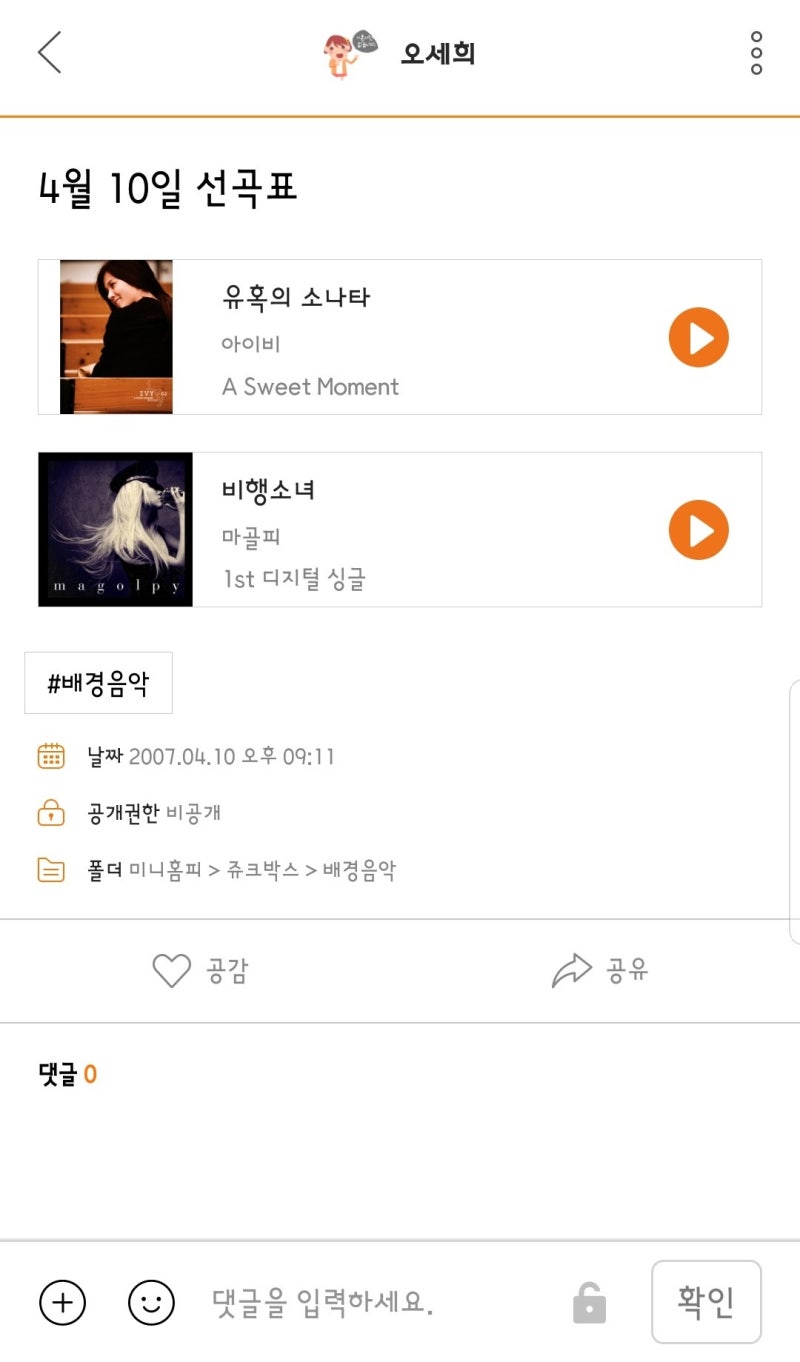The image size is (800, 1362).
Task: Toggle the secret comment lock near the input field
Action: [590, 1302]
